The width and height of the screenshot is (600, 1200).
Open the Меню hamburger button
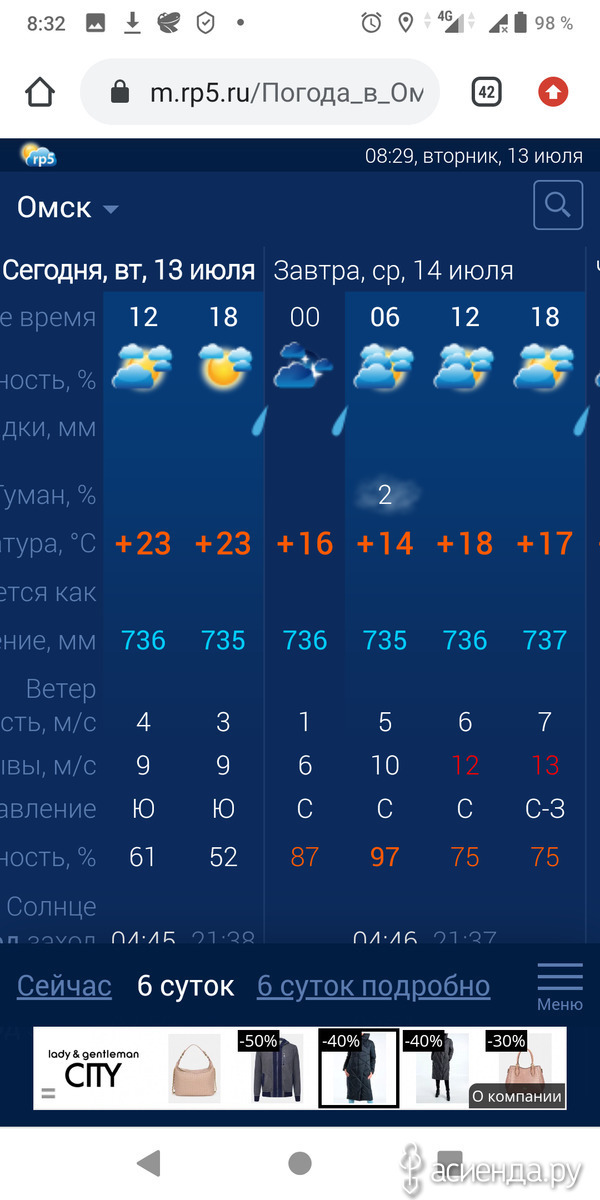[x=560, y=986]
